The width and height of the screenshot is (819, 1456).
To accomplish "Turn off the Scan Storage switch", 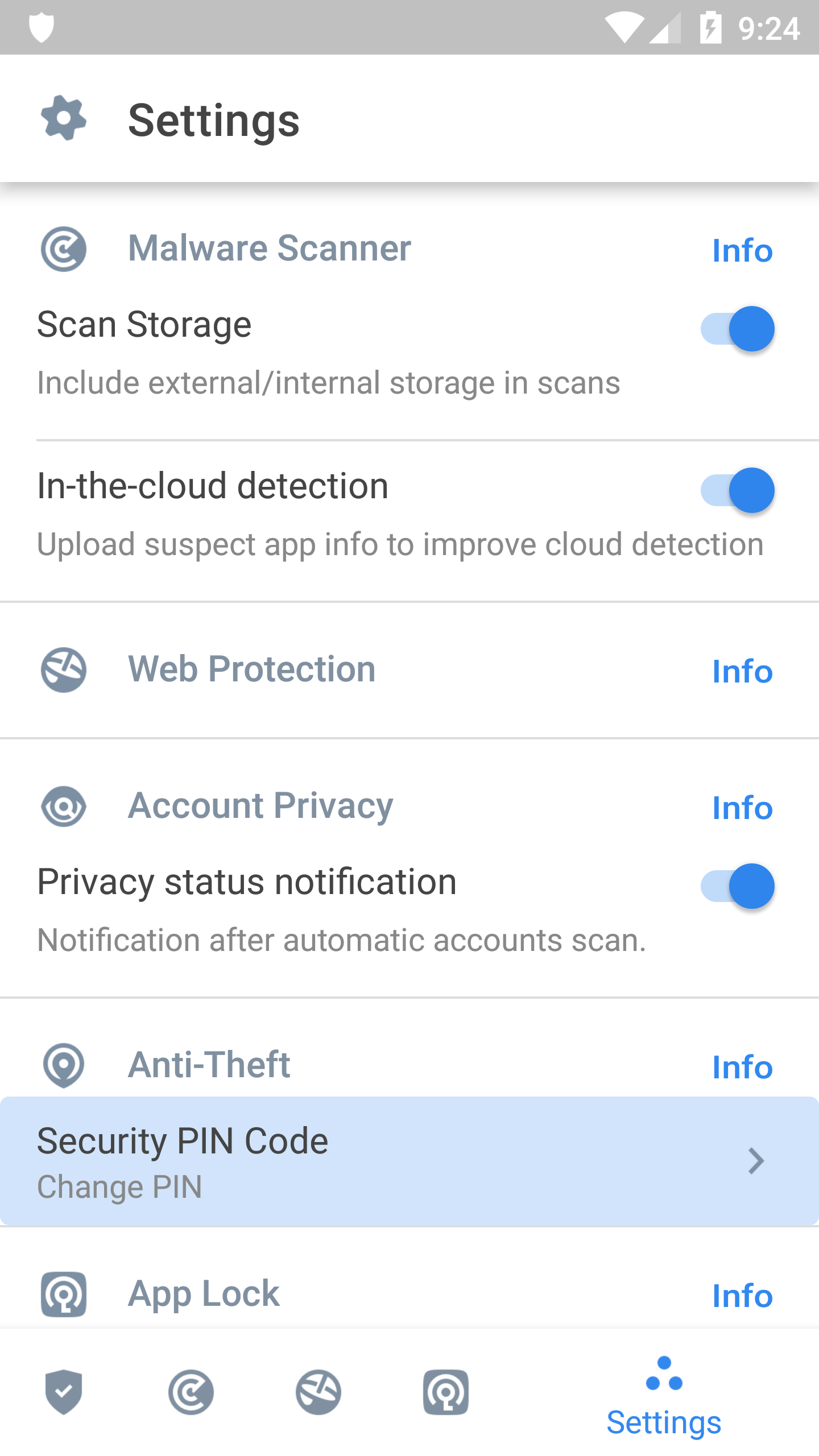I will pyautogui.click(x=737, y=329).
